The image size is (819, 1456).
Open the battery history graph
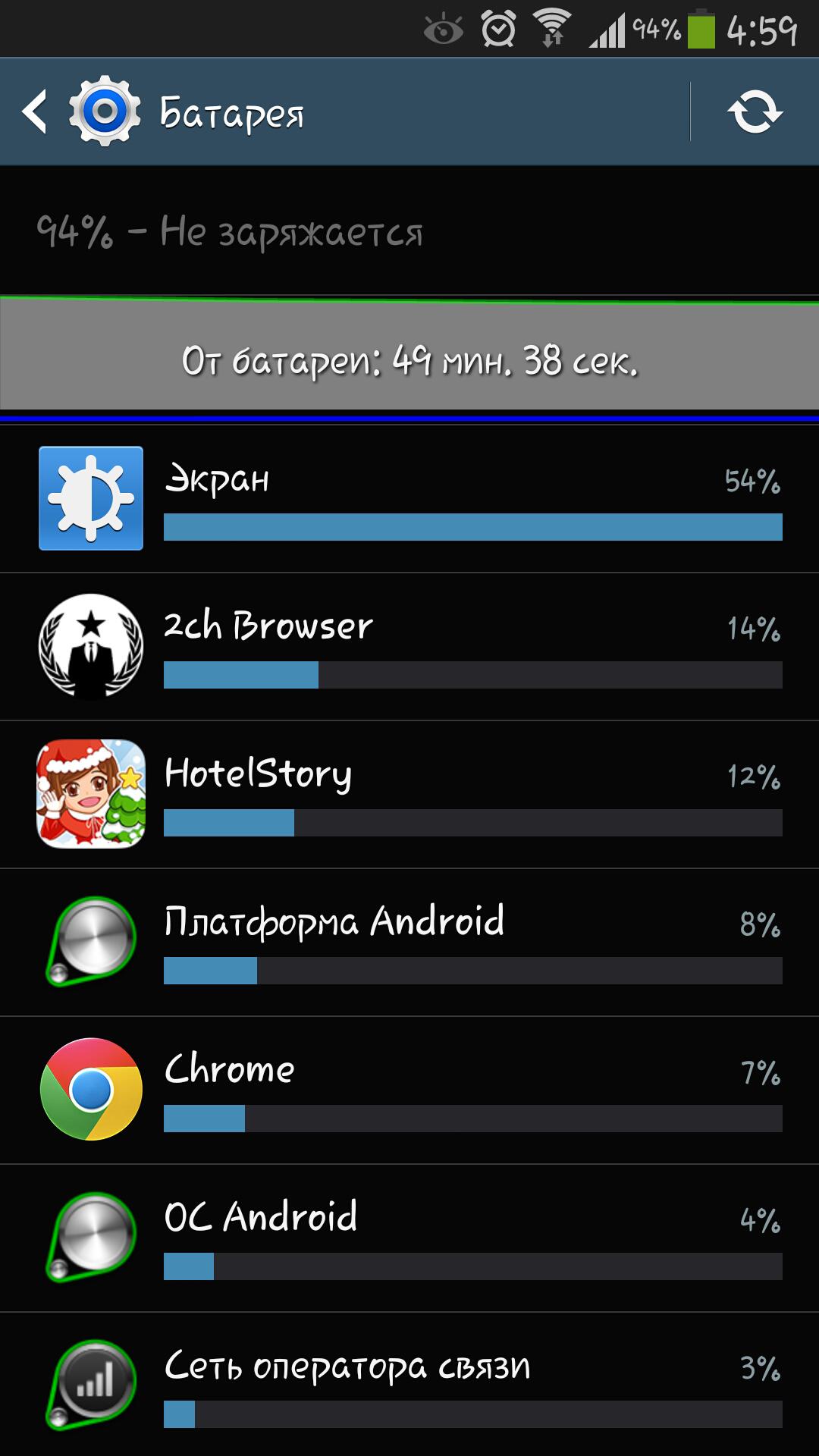409,356
